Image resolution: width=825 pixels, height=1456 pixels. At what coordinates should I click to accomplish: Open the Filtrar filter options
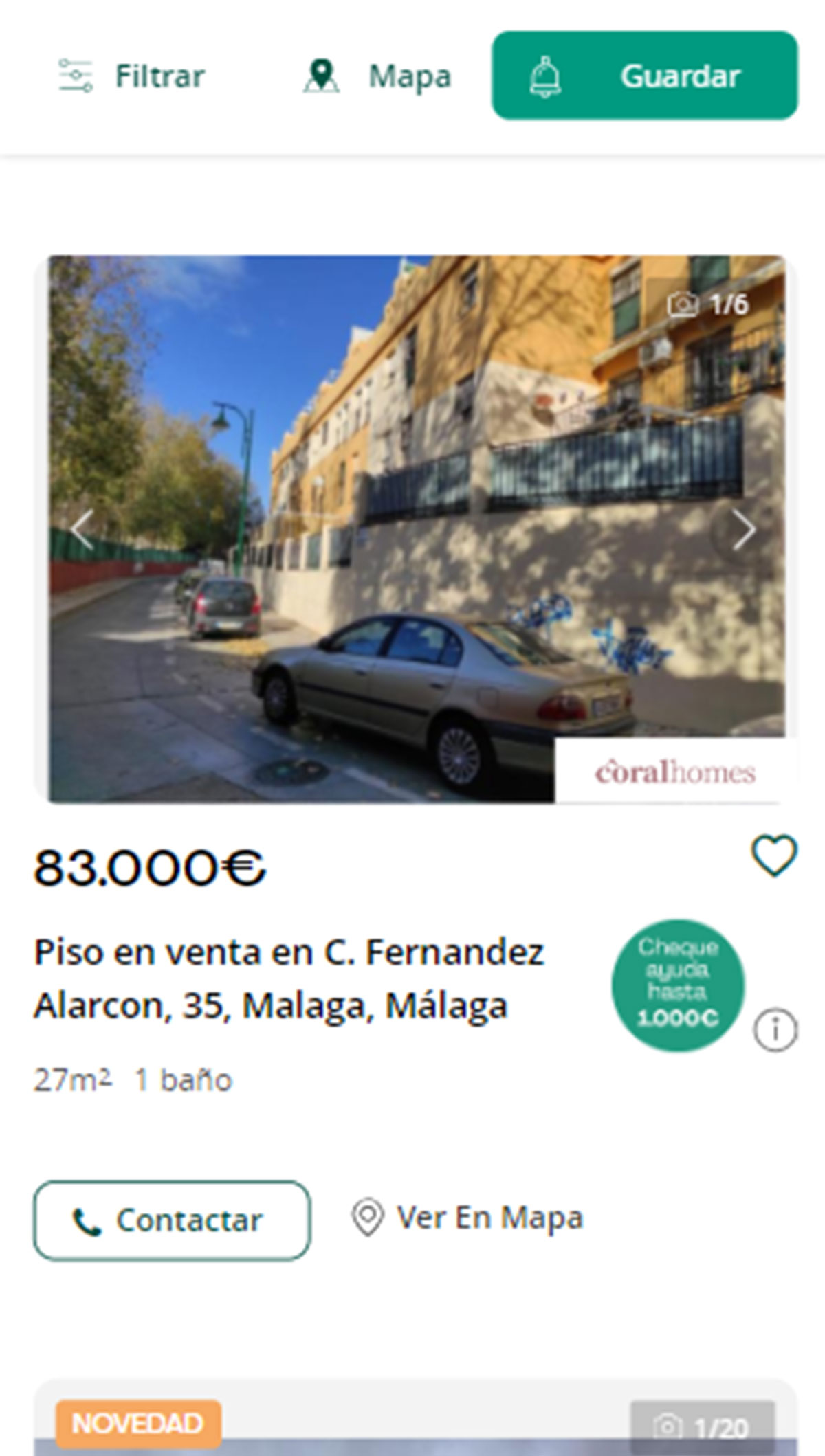tap(132, 76)
